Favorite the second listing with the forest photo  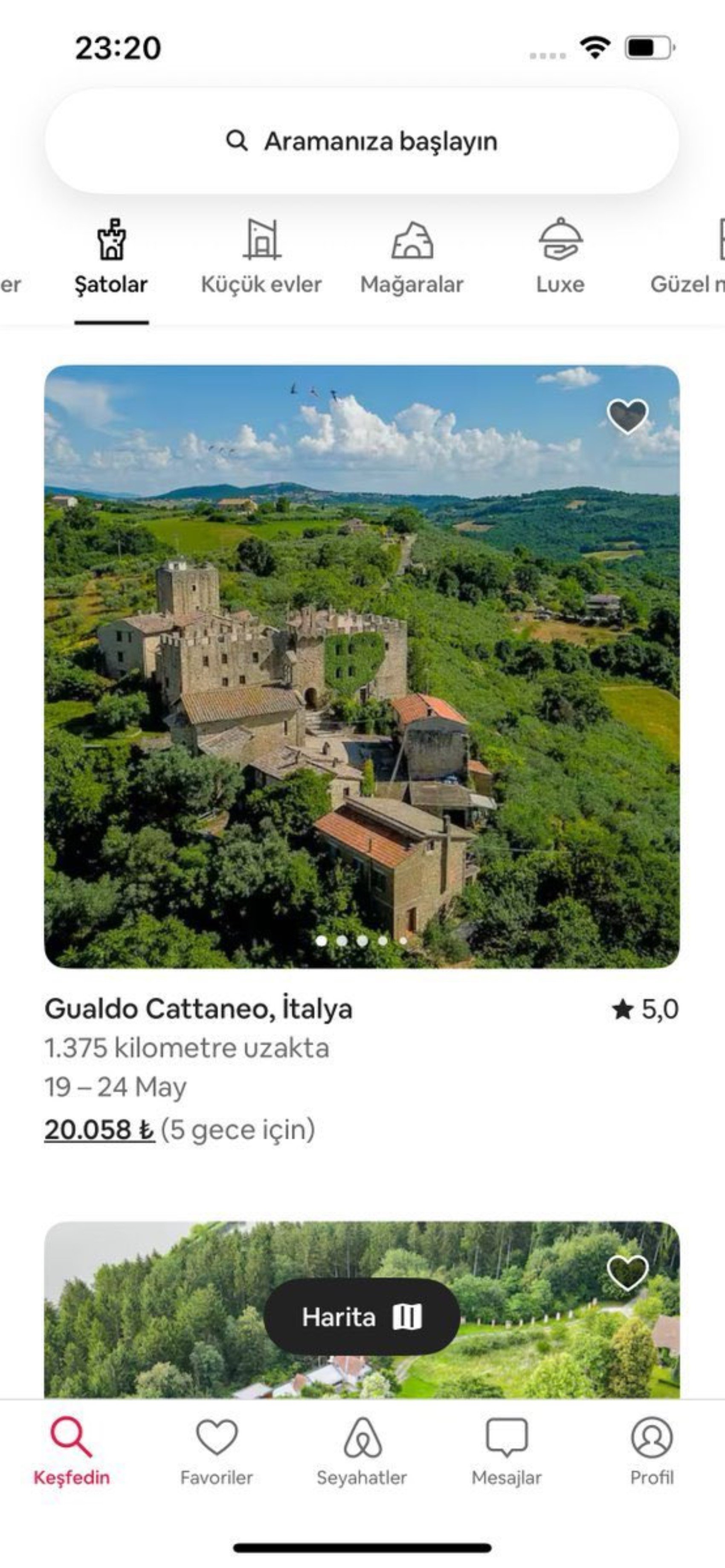coord(628,1273)
